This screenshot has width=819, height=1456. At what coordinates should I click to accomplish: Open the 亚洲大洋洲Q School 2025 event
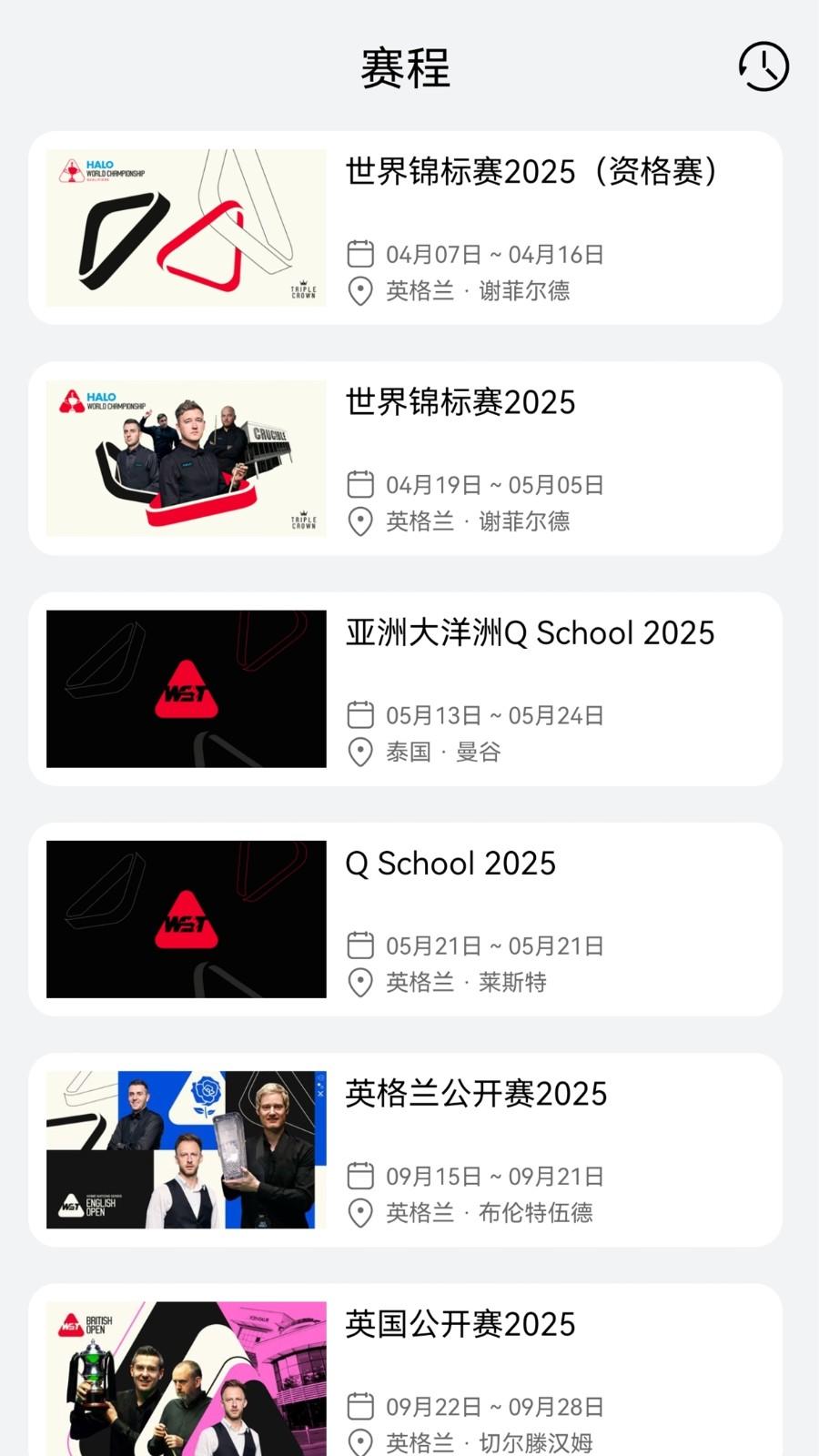click(x=409, y=689)
